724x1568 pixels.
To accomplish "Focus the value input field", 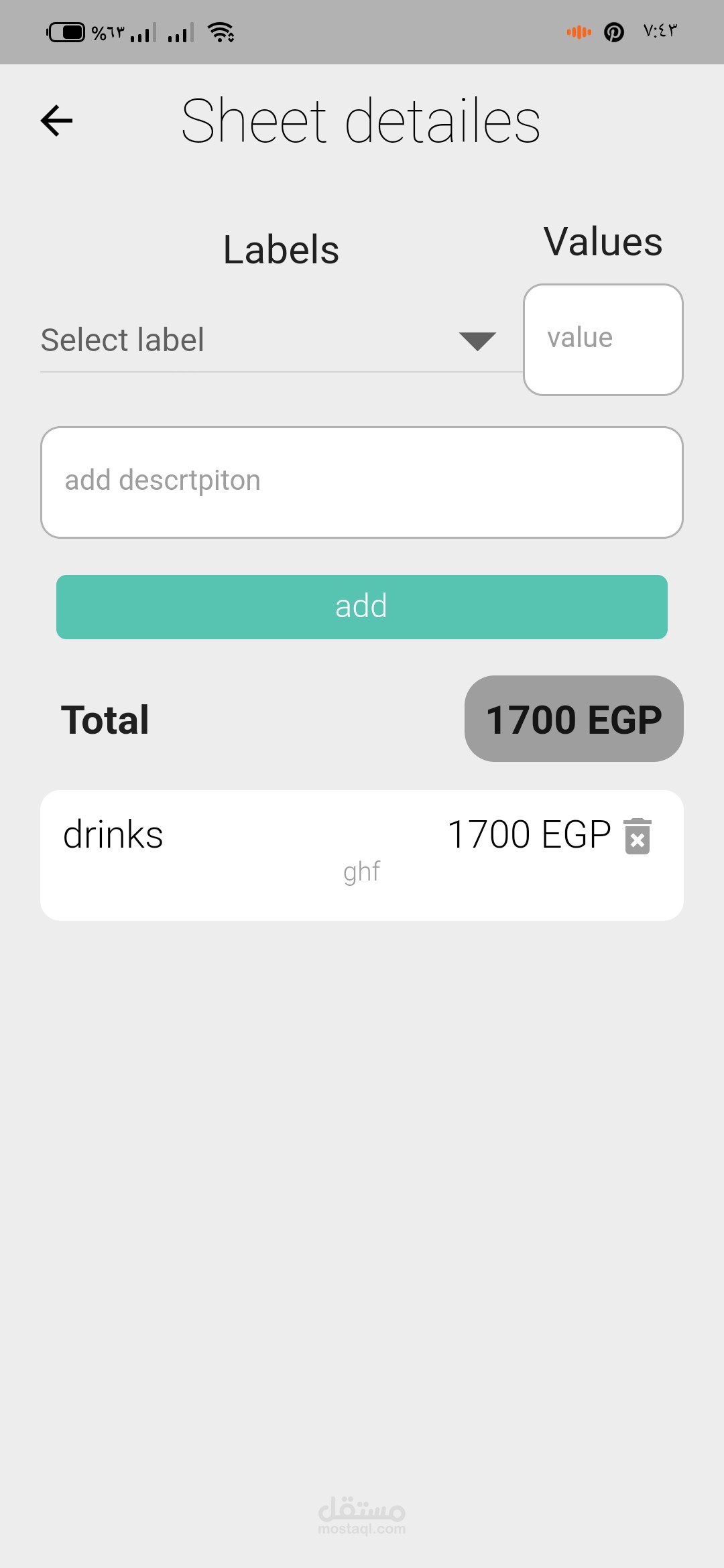I will [603, 340].
